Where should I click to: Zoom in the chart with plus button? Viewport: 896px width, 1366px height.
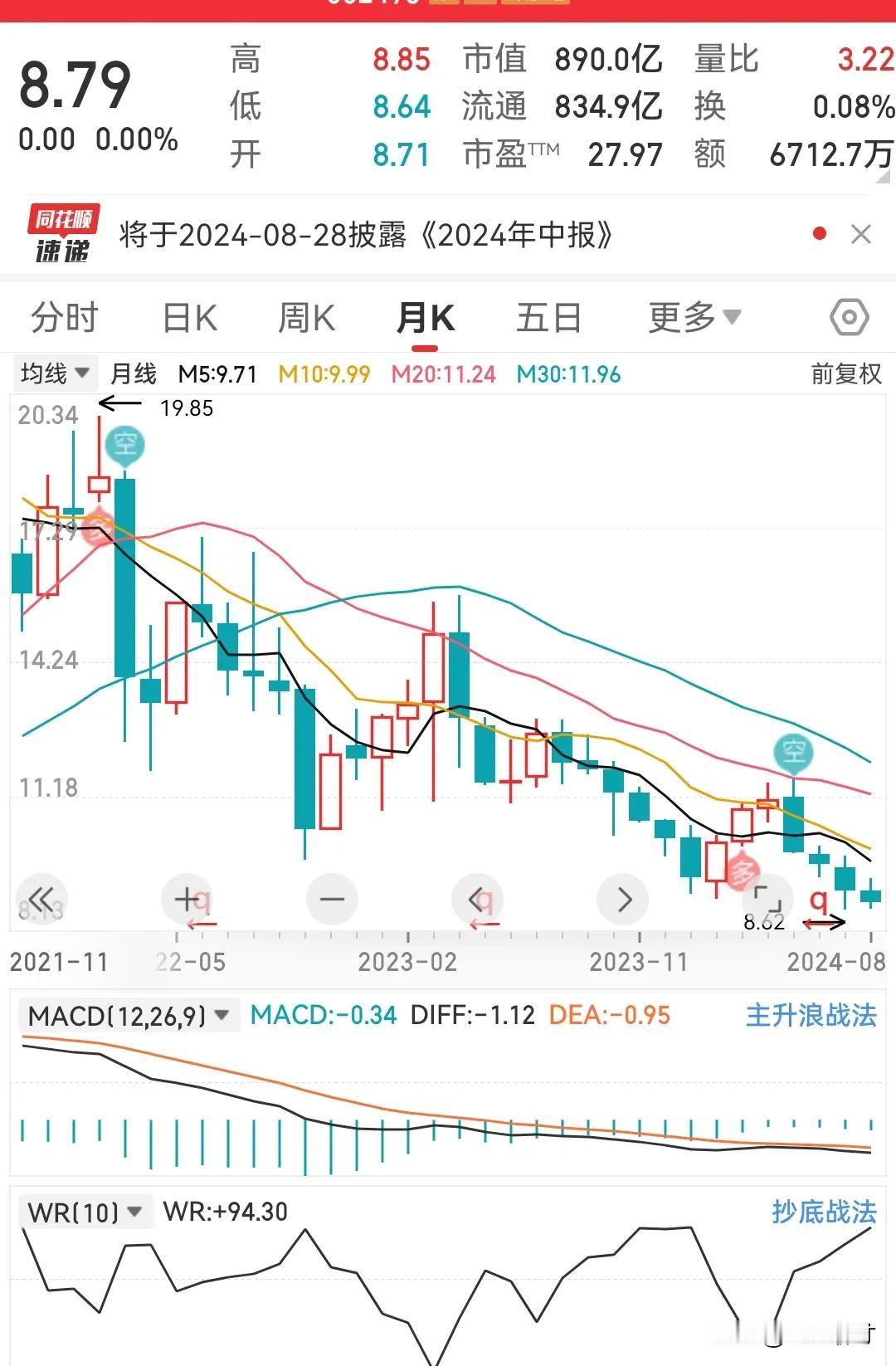187,899
